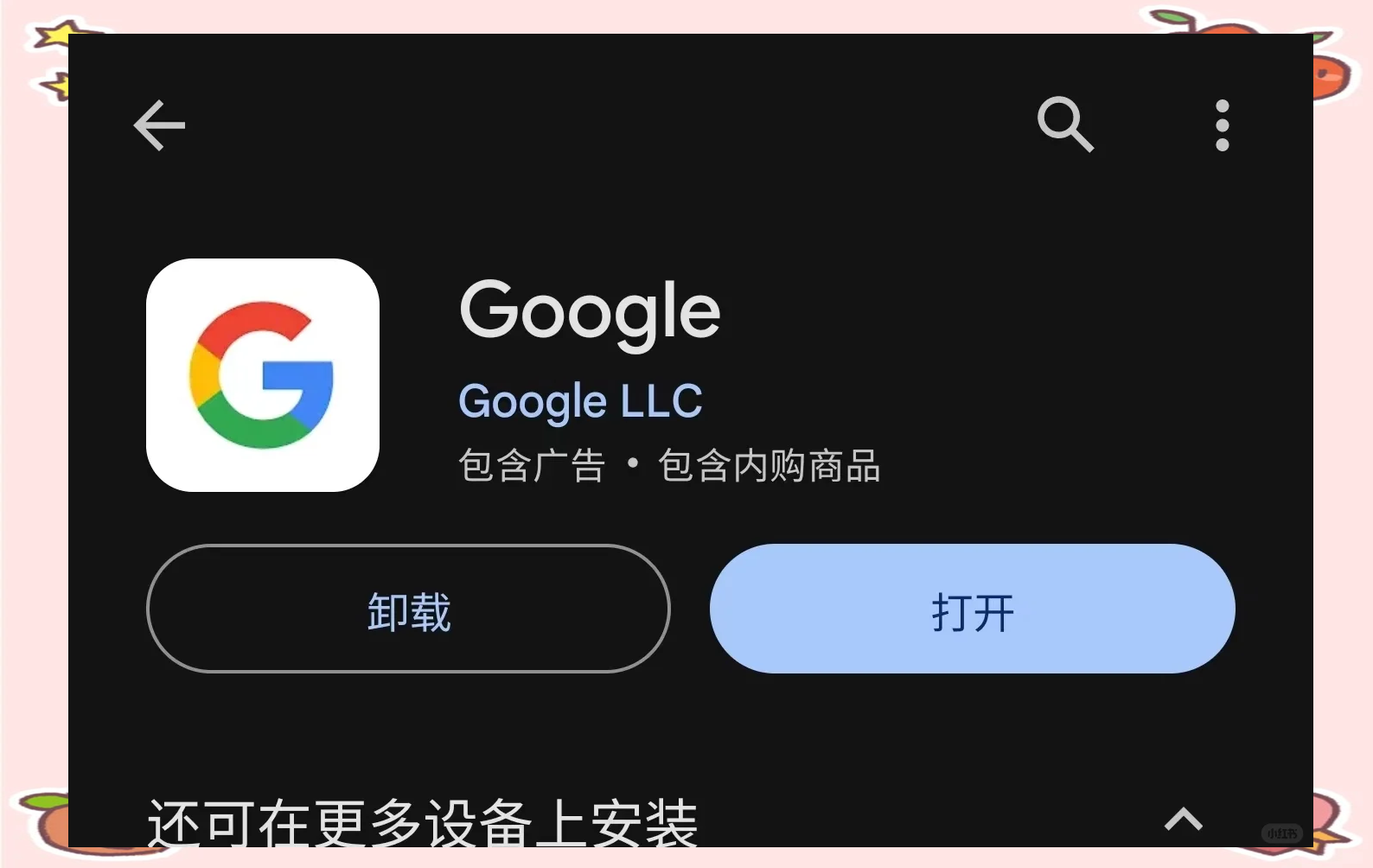Tap the 卸载 uninstall button
This screenshot has width=1373, height=868.
408,610
